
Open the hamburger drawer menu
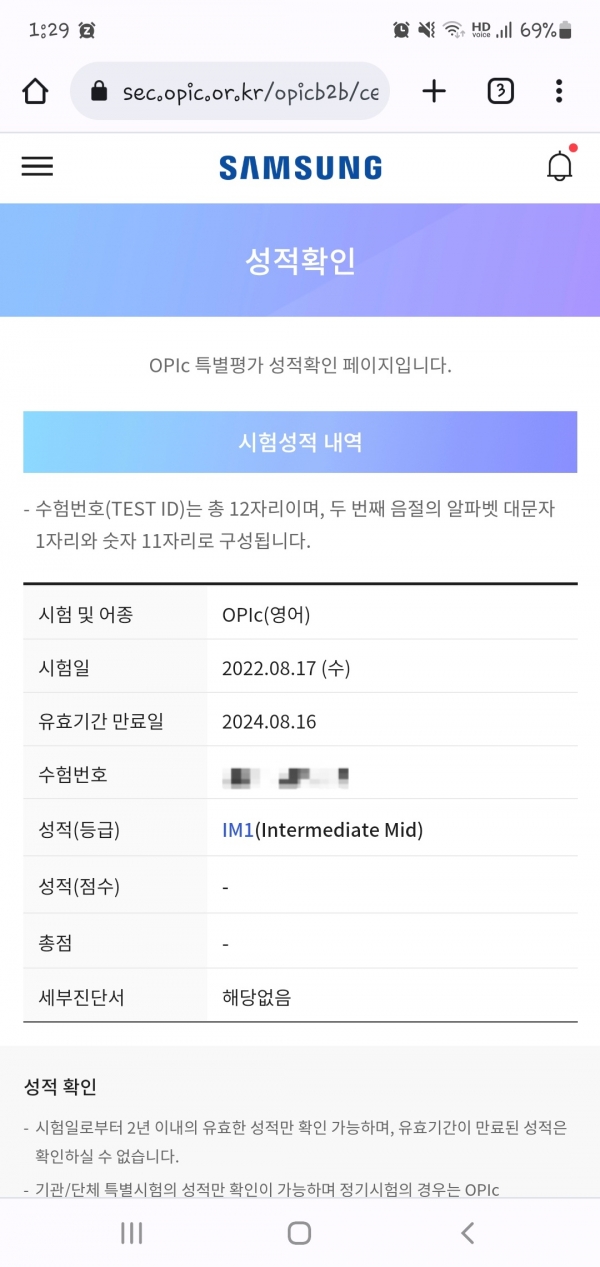tap(37, 167)
